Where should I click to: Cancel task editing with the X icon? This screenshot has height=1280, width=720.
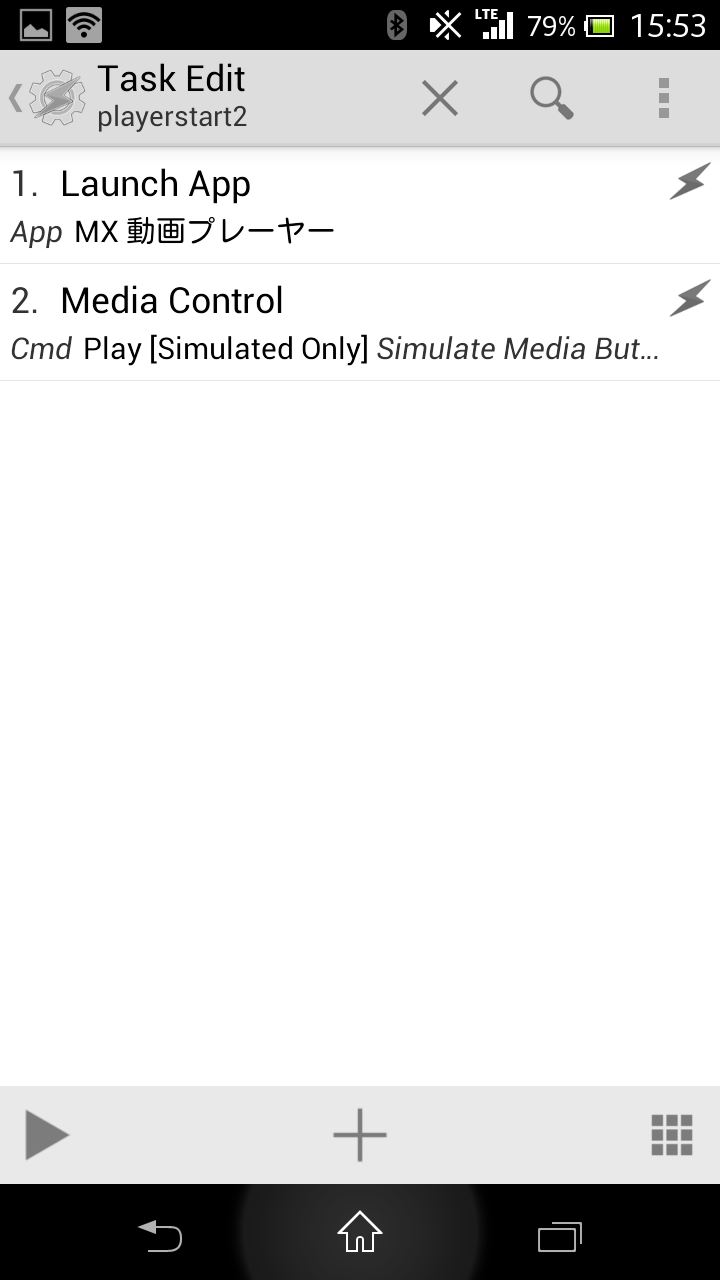439,98
